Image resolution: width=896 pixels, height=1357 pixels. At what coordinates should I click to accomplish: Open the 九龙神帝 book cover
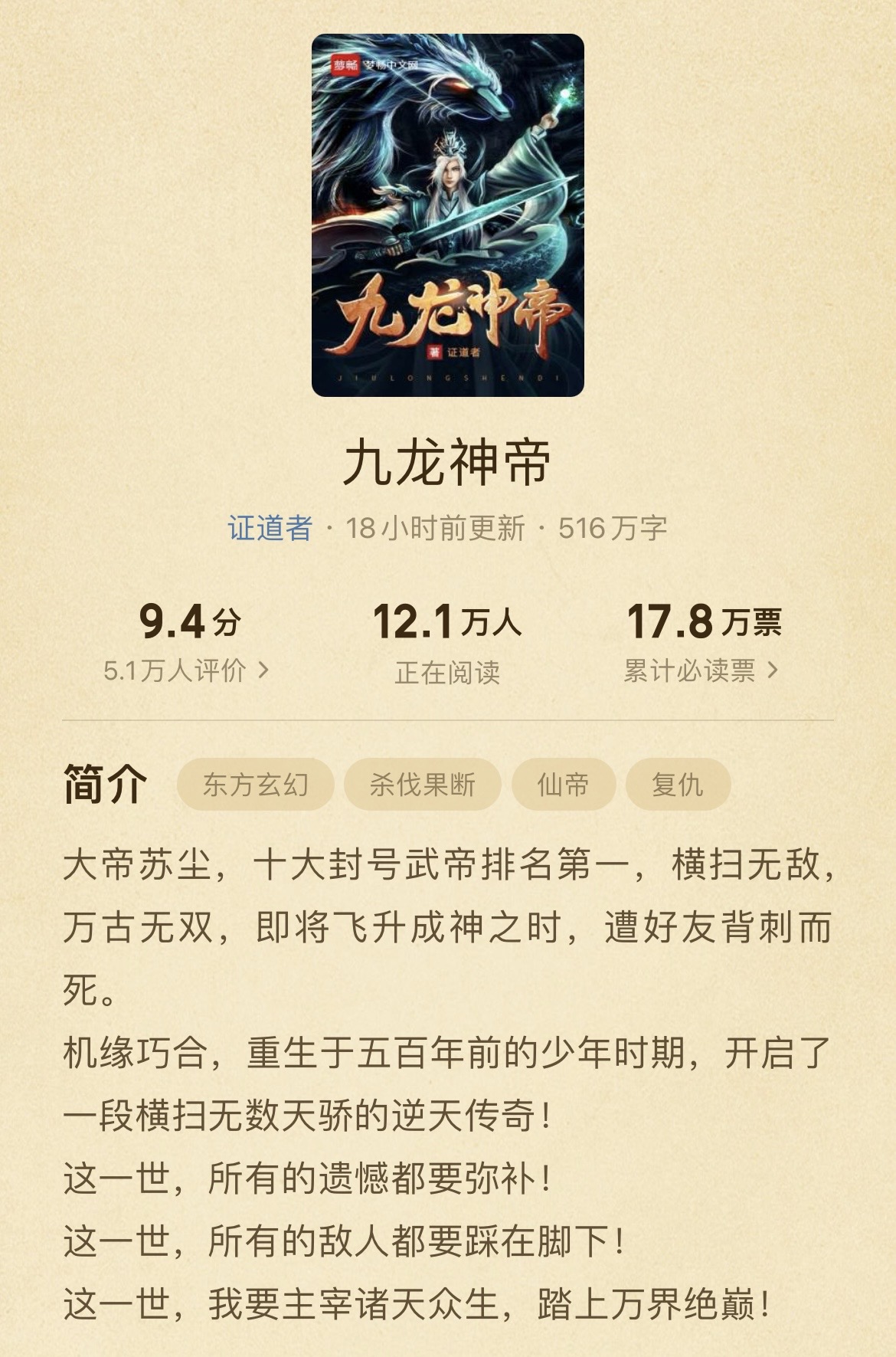(447, 215)
